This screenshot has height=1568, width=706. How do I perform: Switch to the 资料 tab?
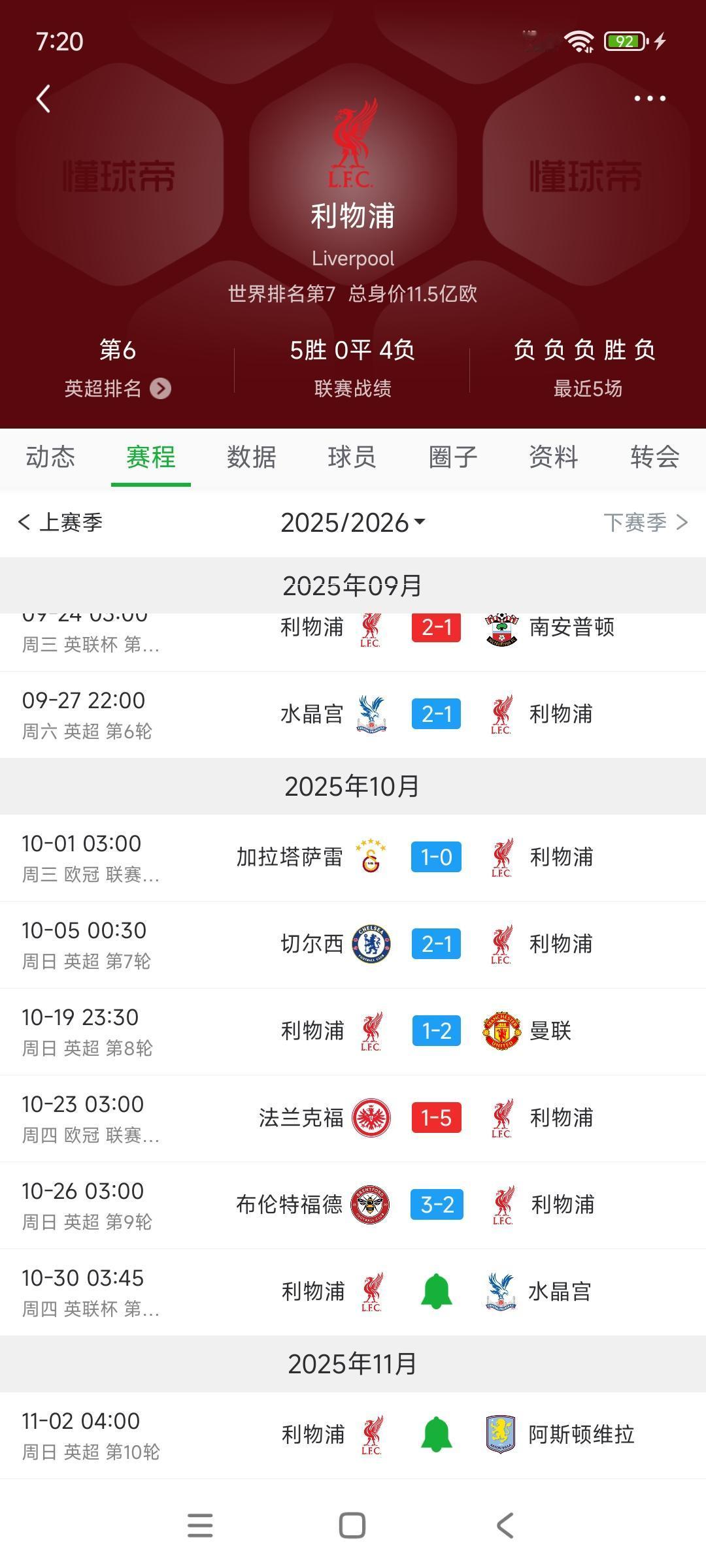(x=554, y=457)
